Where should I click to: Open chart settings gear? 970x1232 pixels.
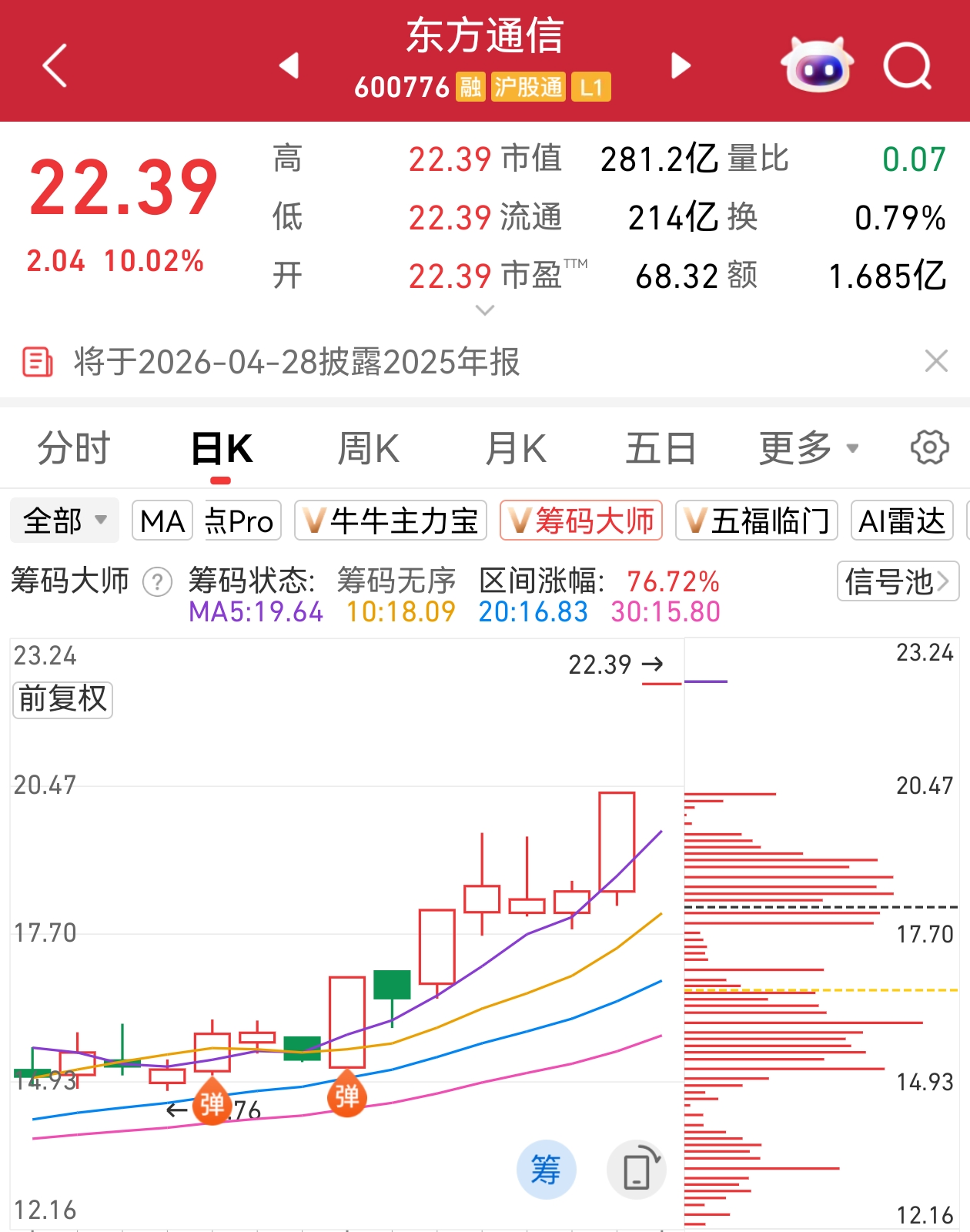tap(929, 447)
